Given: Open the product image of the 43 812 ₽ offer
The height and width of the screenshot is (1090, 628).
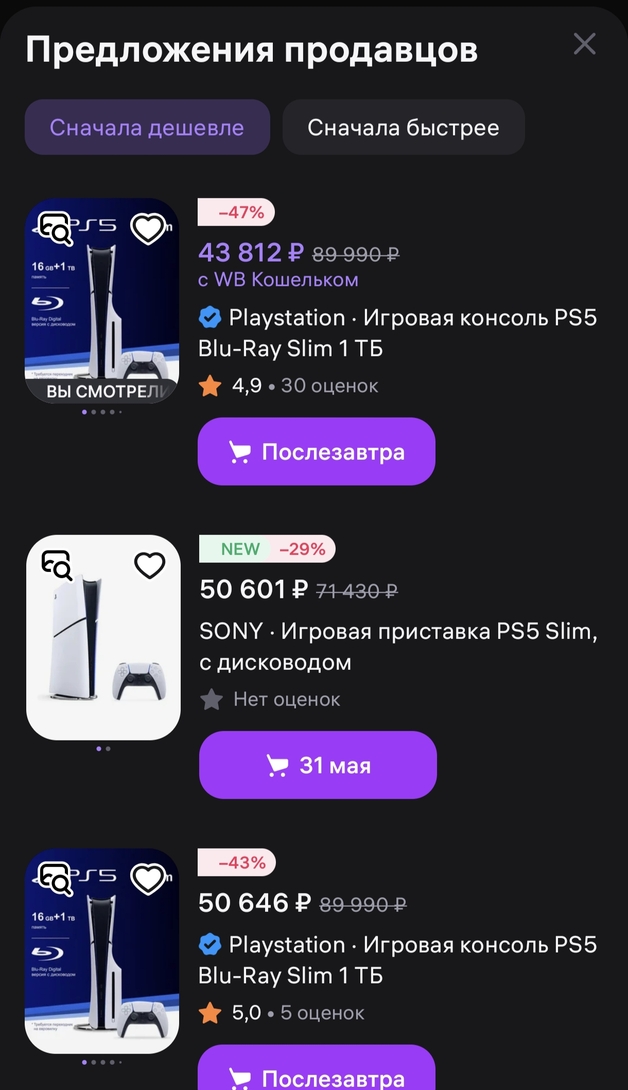Looking at the screenshot, I should coord(102,310).
